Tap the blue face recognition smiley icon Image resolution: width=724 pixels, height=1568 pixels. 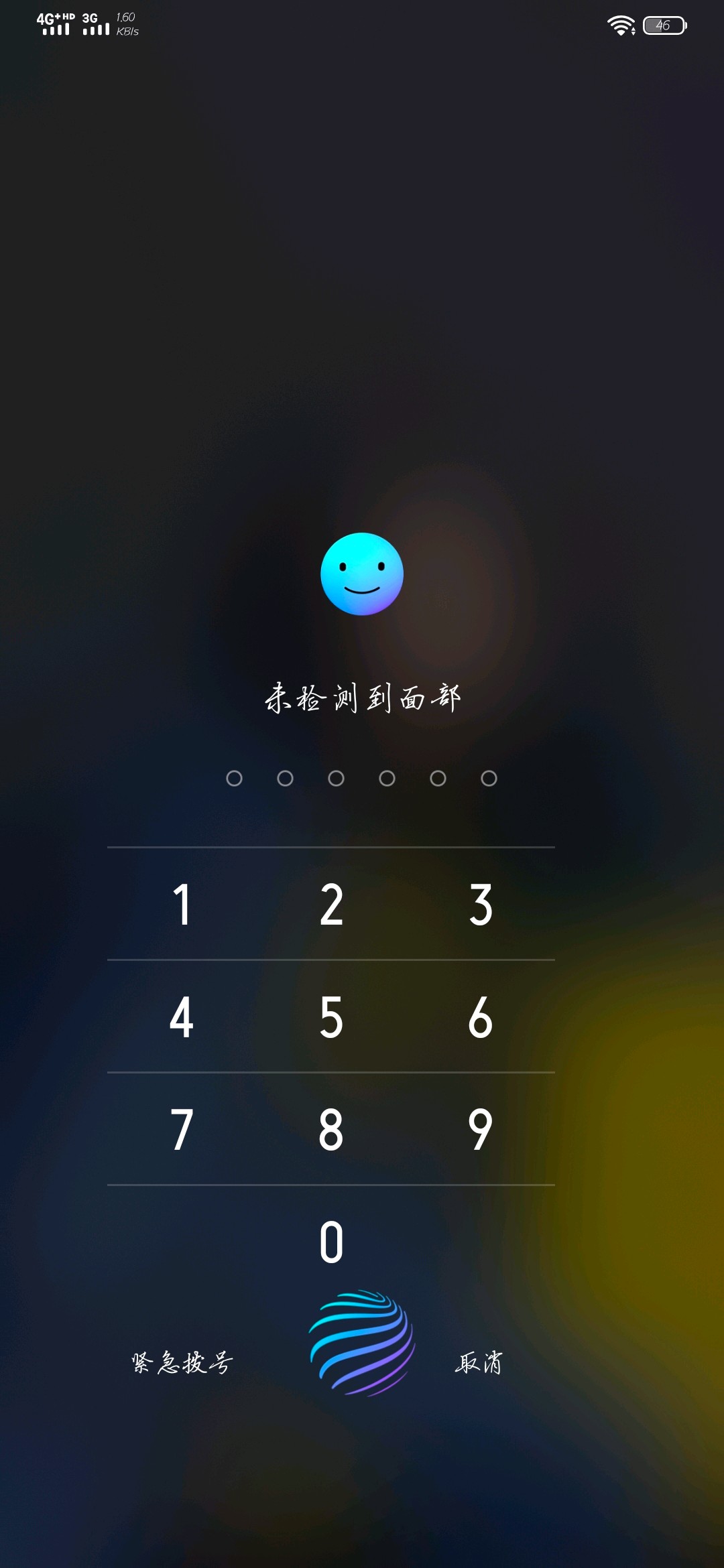(x=362, y=575)
